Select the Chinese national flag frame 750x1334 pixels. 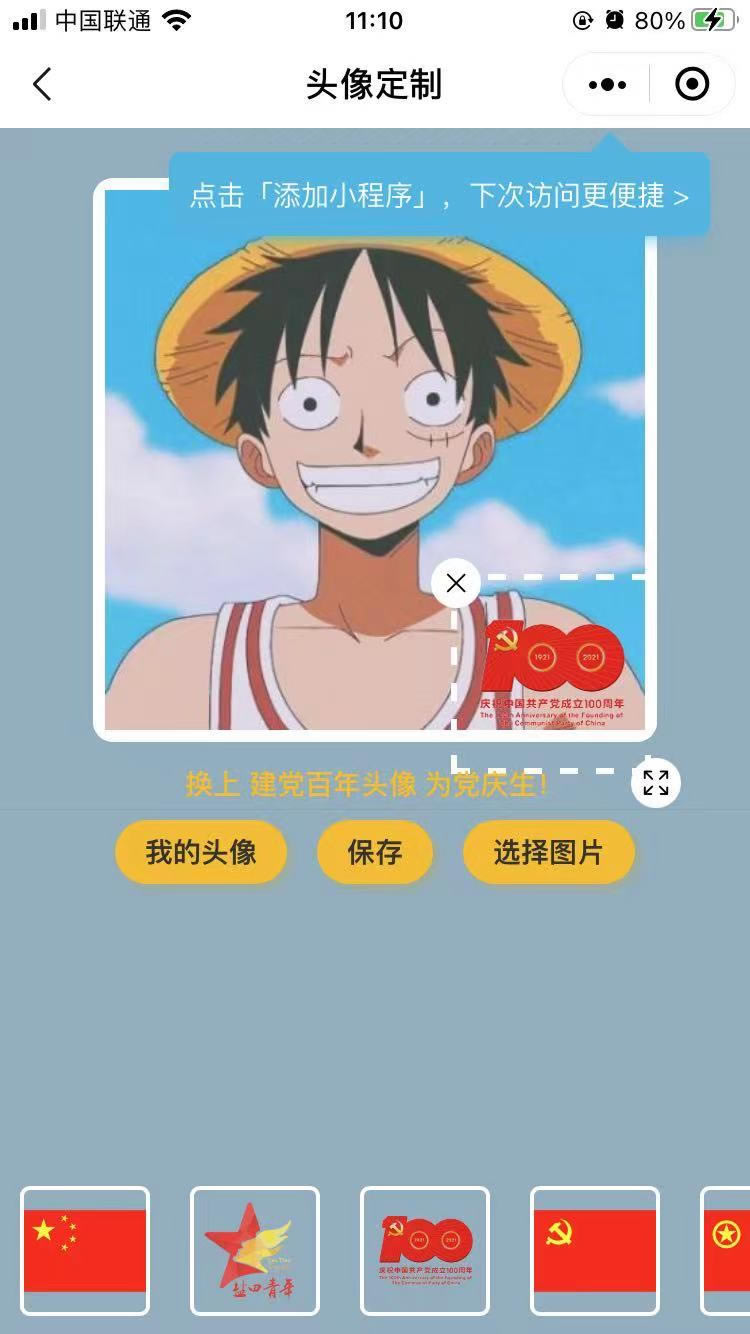click(85, 1250)
